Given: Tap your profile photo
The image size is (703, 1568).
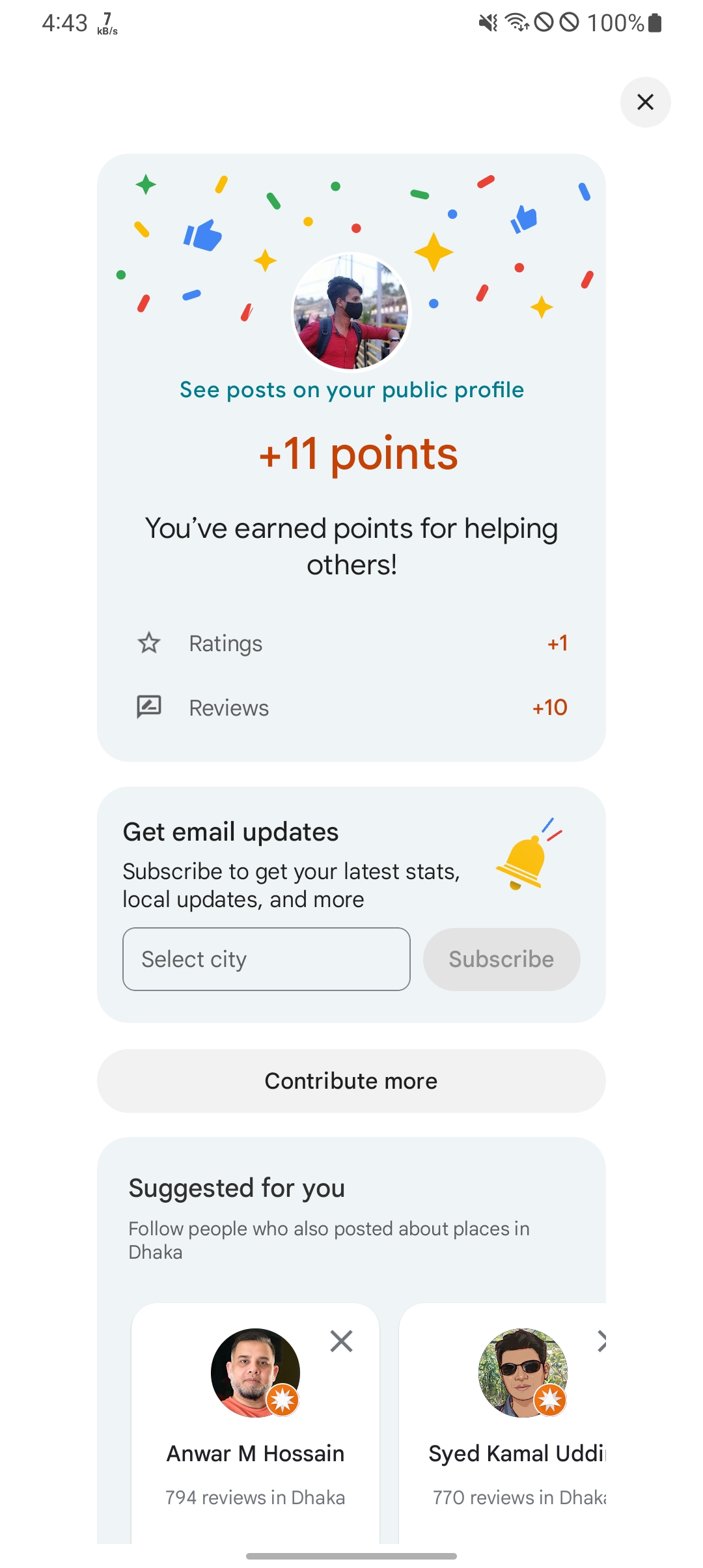Looking at the screenshot, I should click(351, 312).
